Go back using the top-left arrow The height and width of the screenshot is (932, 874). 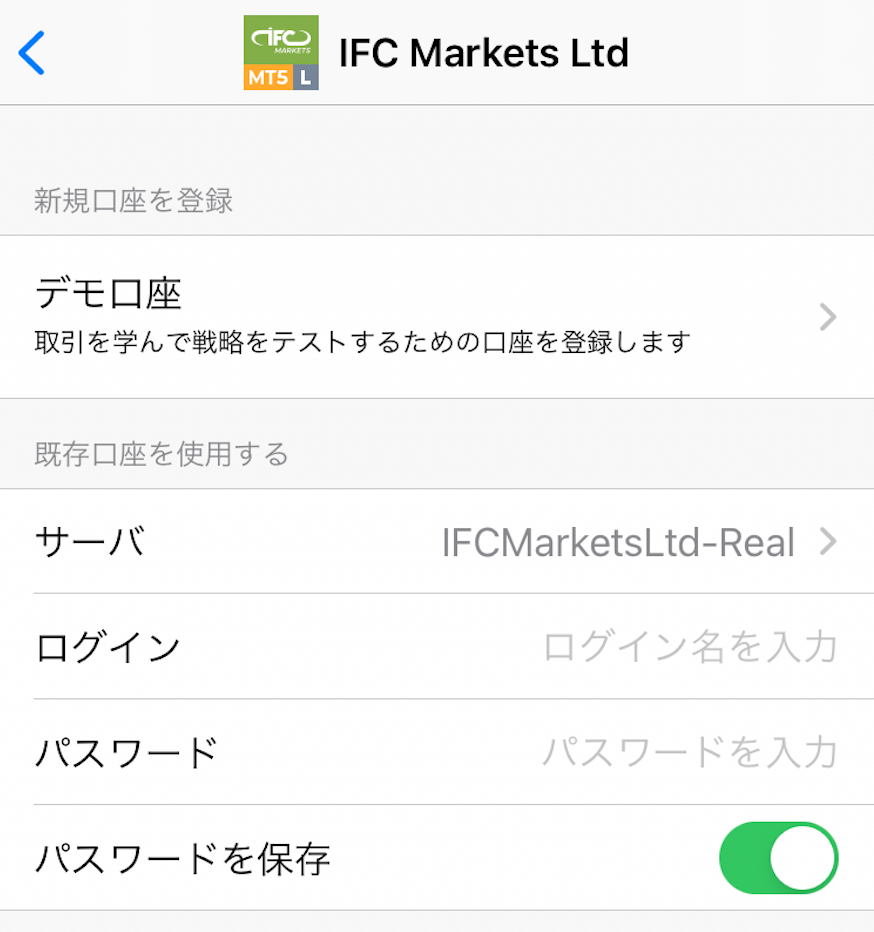pyautogui.click(x=32, y=53)
